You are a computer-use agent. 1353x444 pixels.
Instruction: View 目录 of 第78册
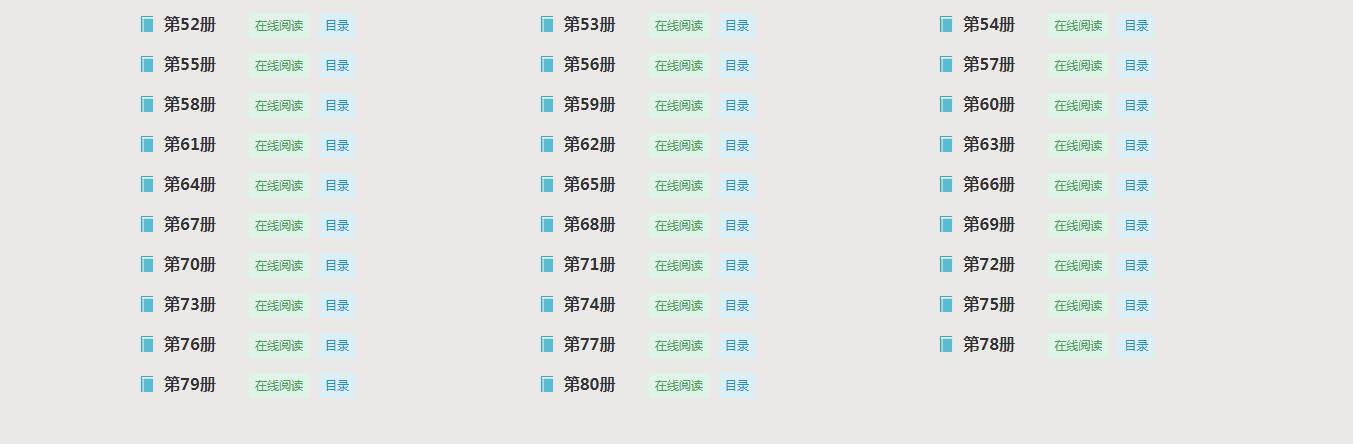click(1136, 346)
